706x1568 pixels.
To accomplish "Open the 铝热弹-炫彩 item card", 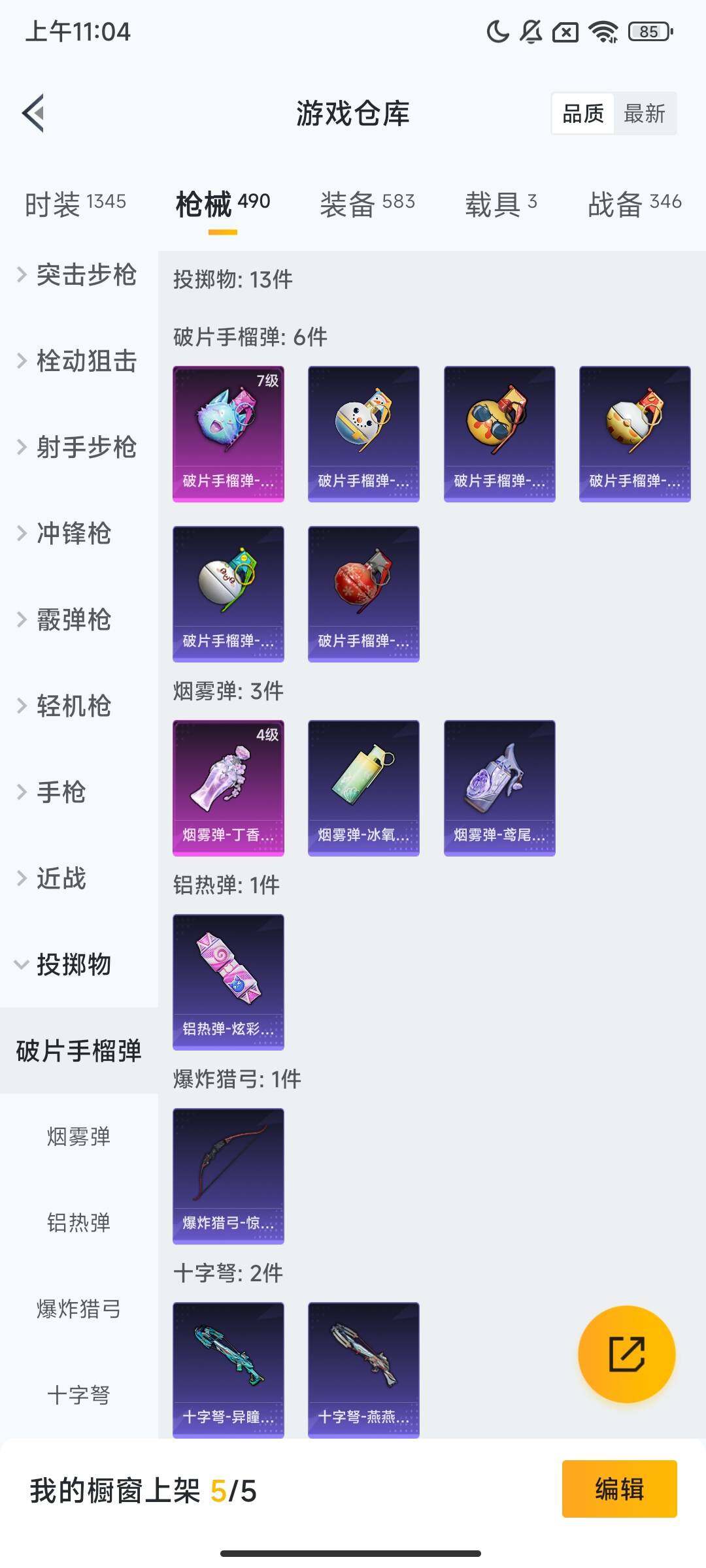I will [x=228, y=982].
